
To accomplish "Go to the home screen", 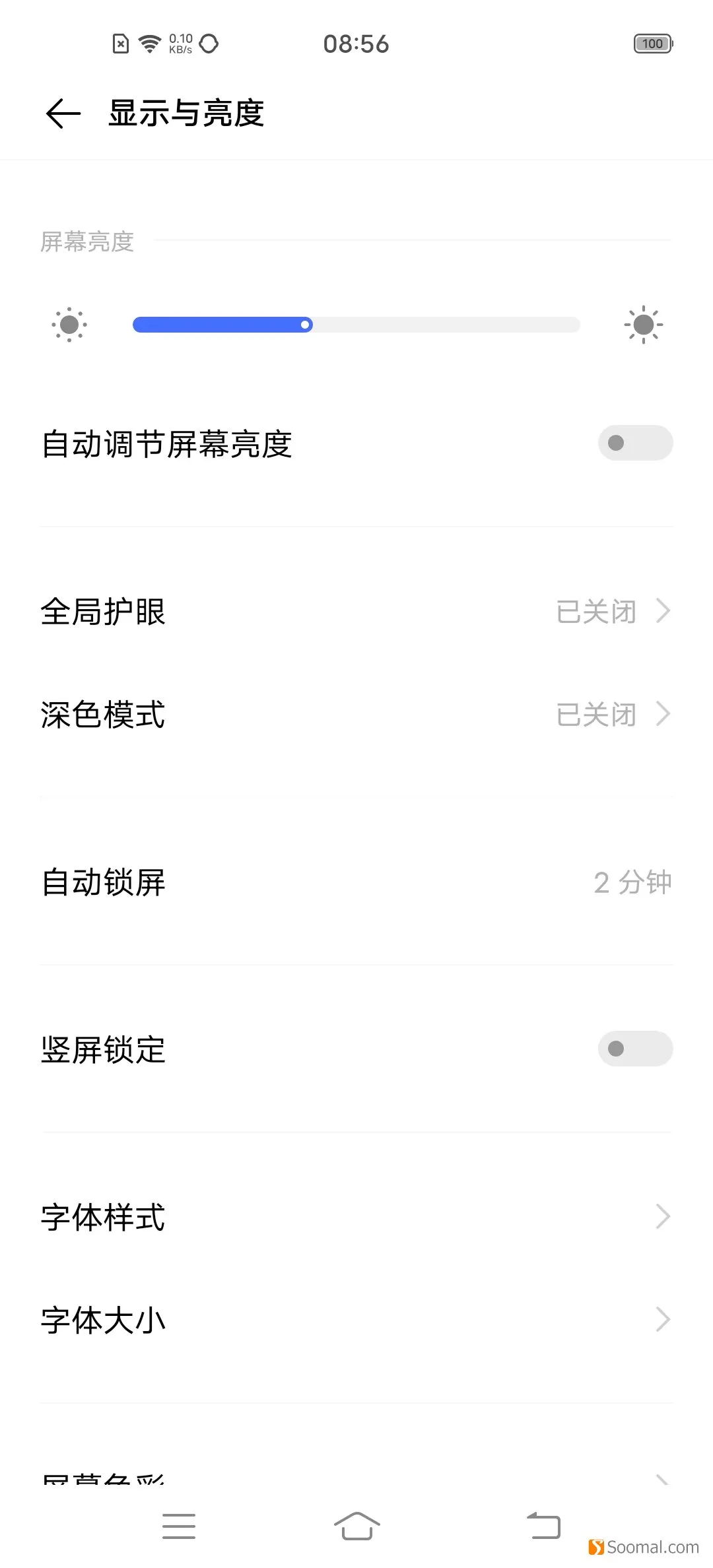I will [356, 1525].
